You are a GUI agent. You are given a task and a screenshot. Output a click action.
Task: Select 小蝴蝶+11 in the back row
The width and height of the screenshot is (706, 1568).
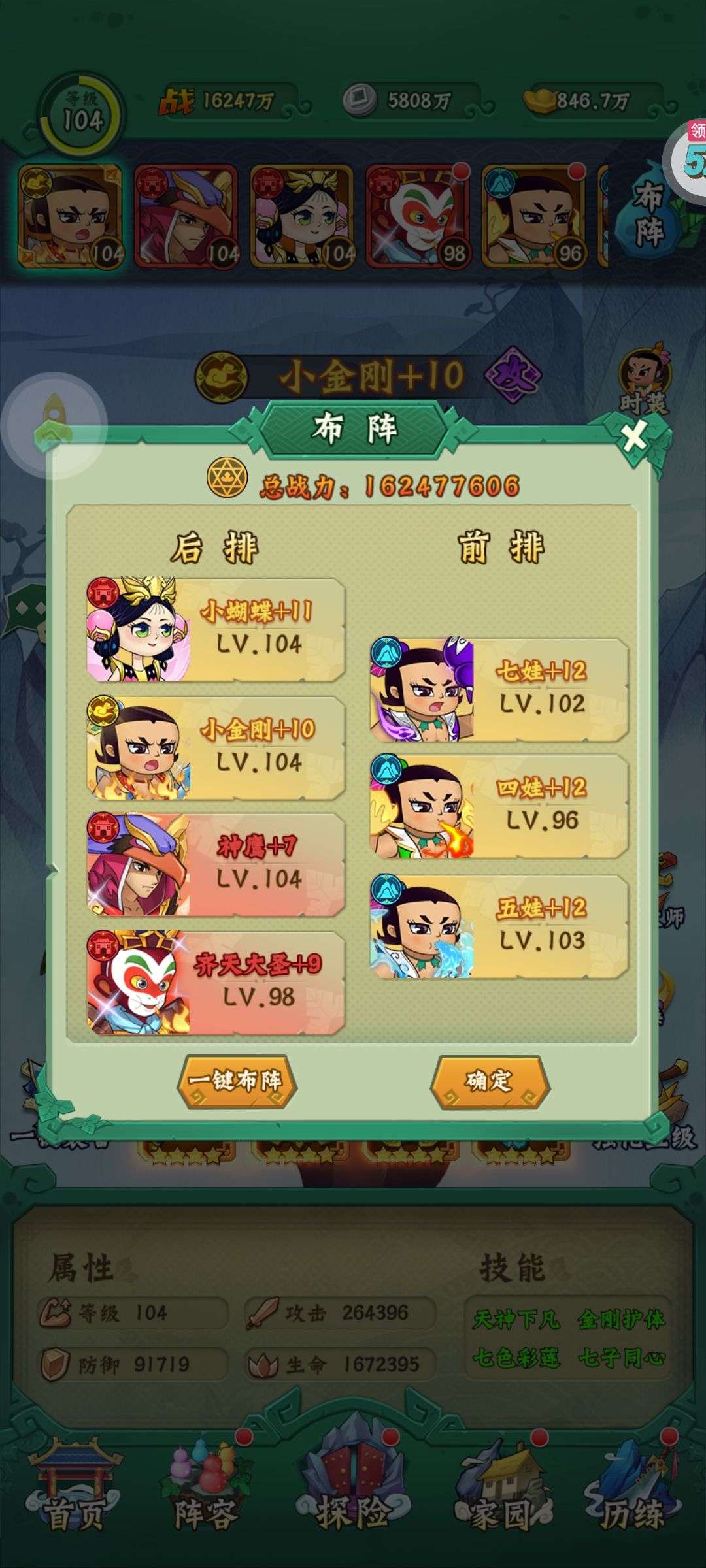(216, 630)
